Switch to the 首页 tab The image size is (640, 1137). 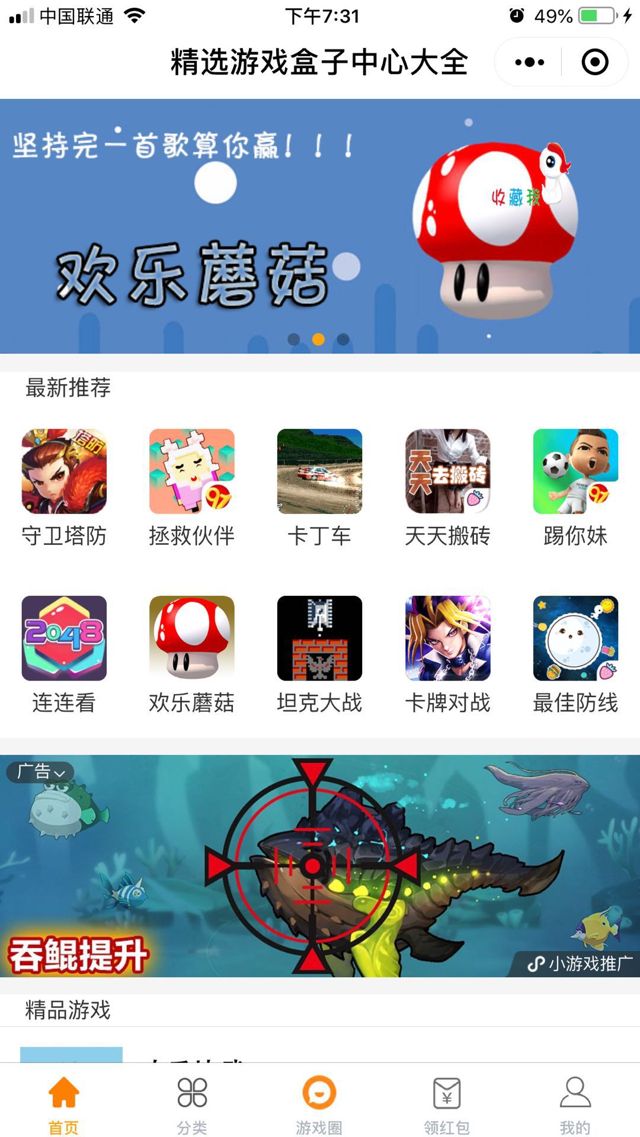(x=64, y=1103)
